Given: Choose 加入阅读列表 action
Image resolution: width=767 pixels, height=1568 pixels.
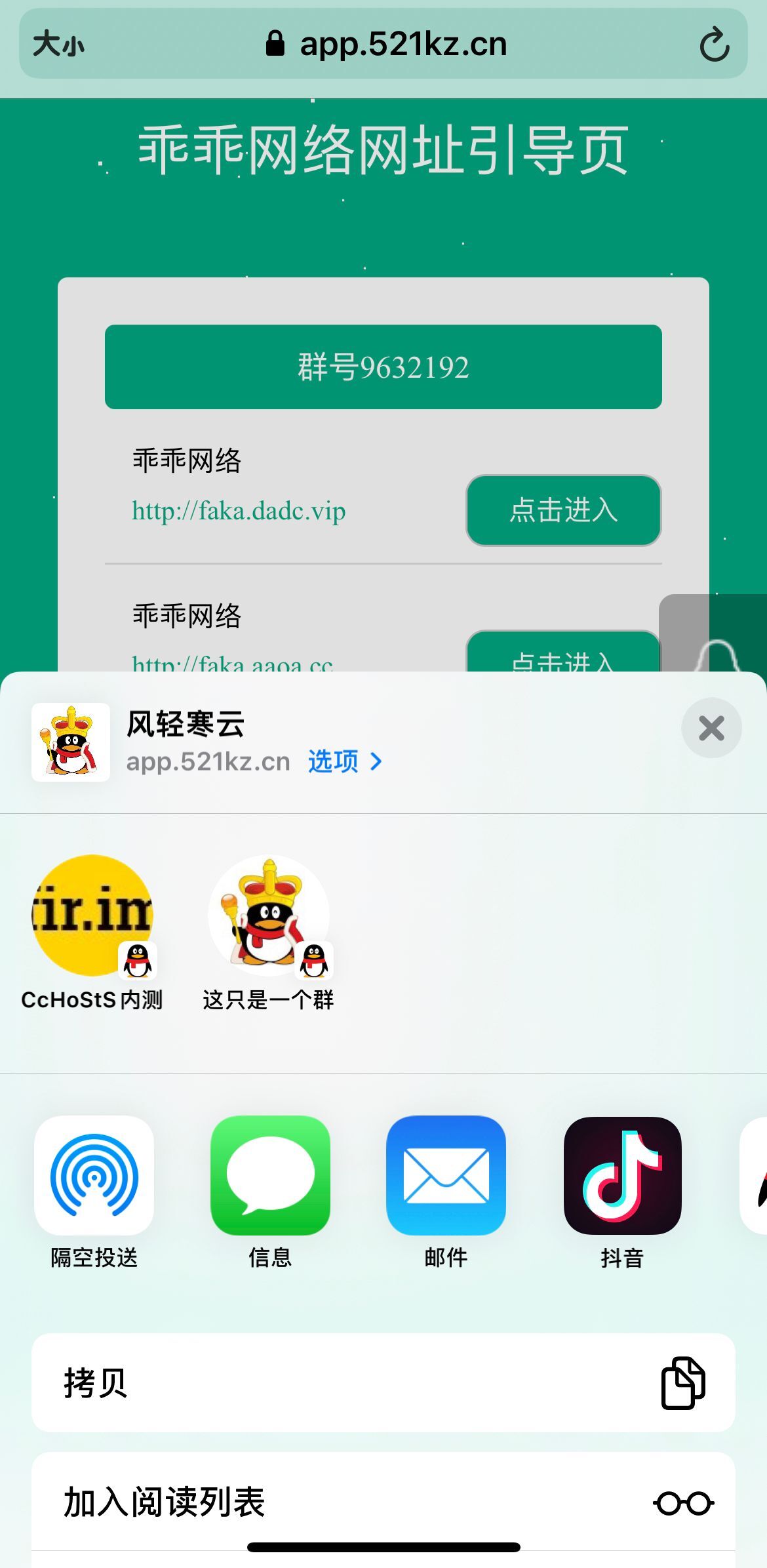Looking at the screenshot, I should coord(383,1502).
